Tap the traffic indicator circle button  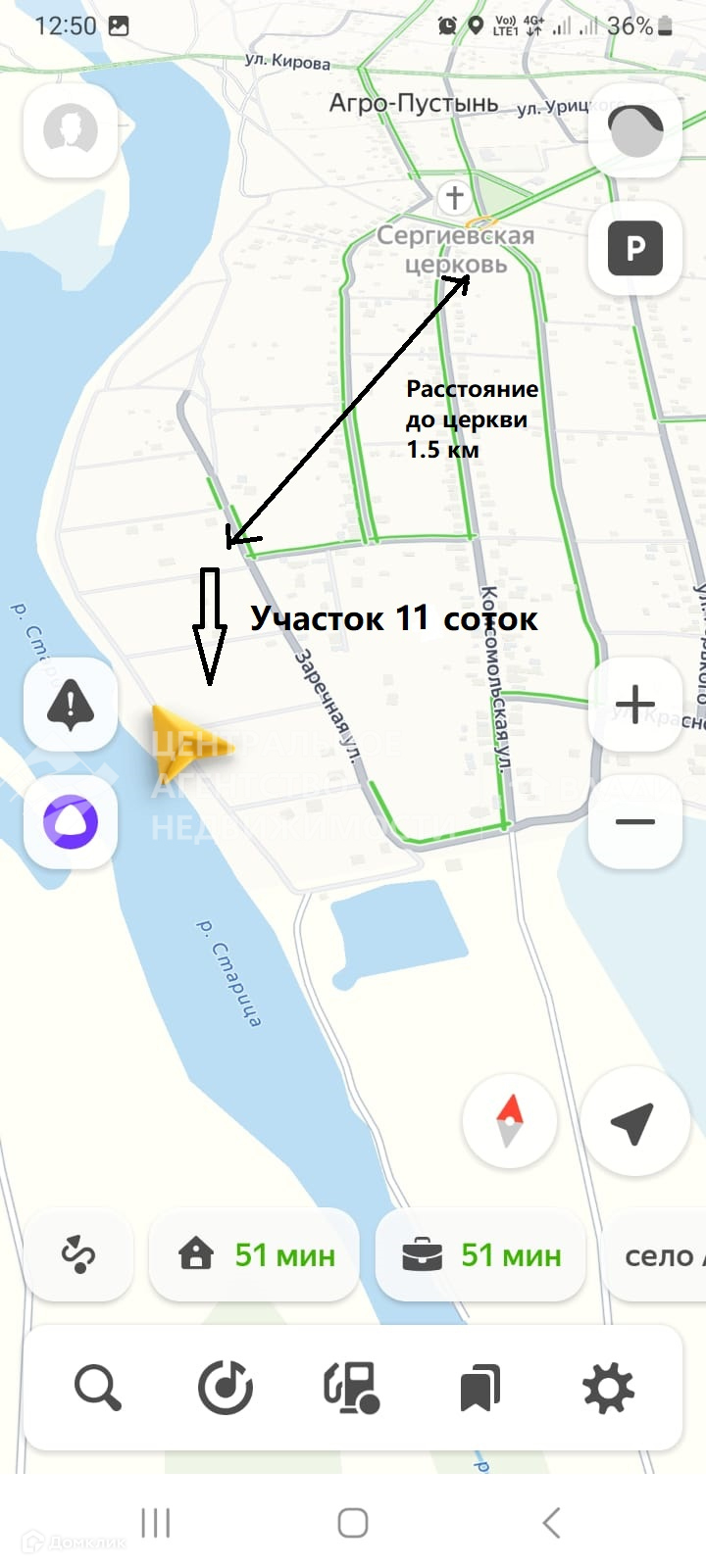tap(635, 130)
